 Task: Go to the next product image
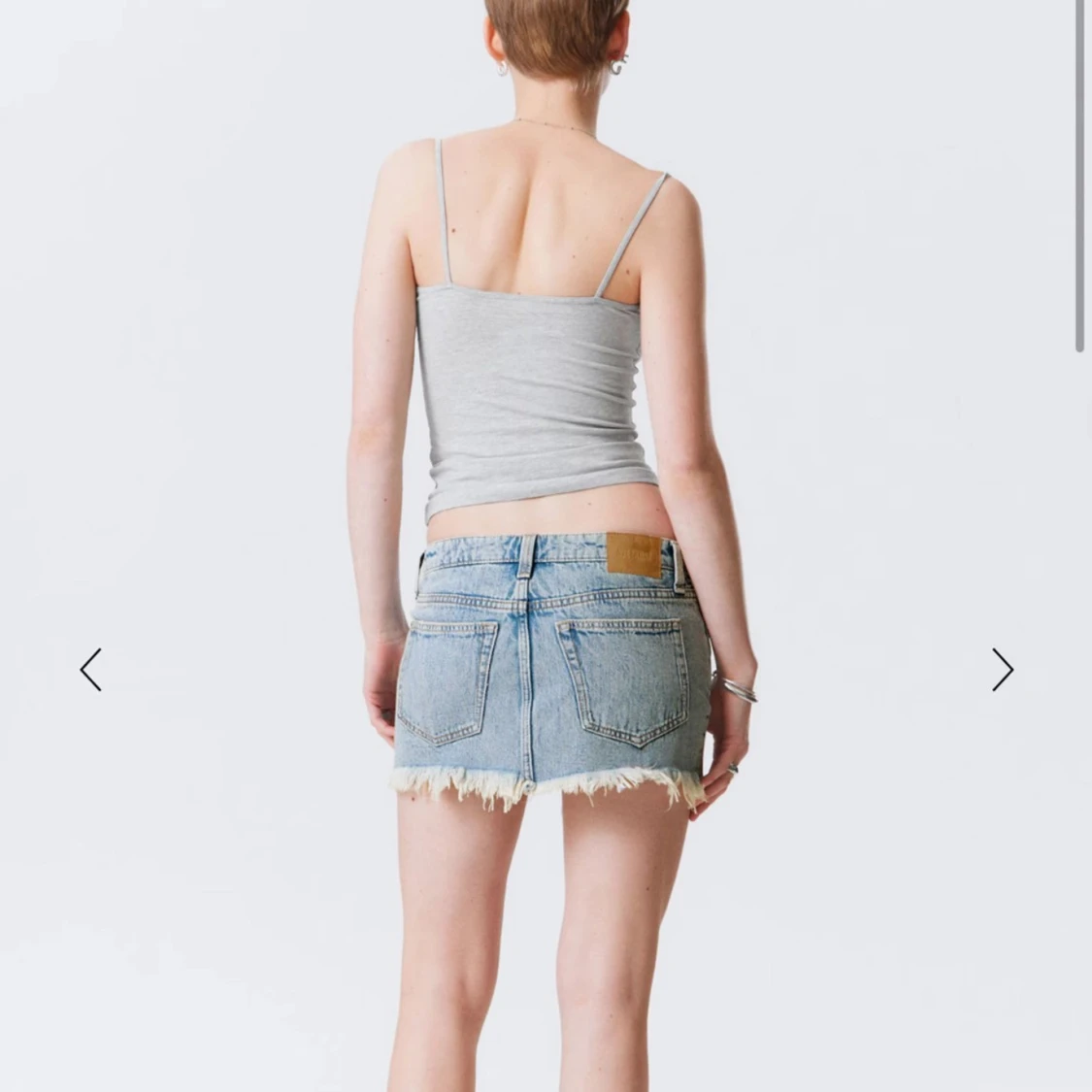pyautogui.click(x=1002, y=670)
